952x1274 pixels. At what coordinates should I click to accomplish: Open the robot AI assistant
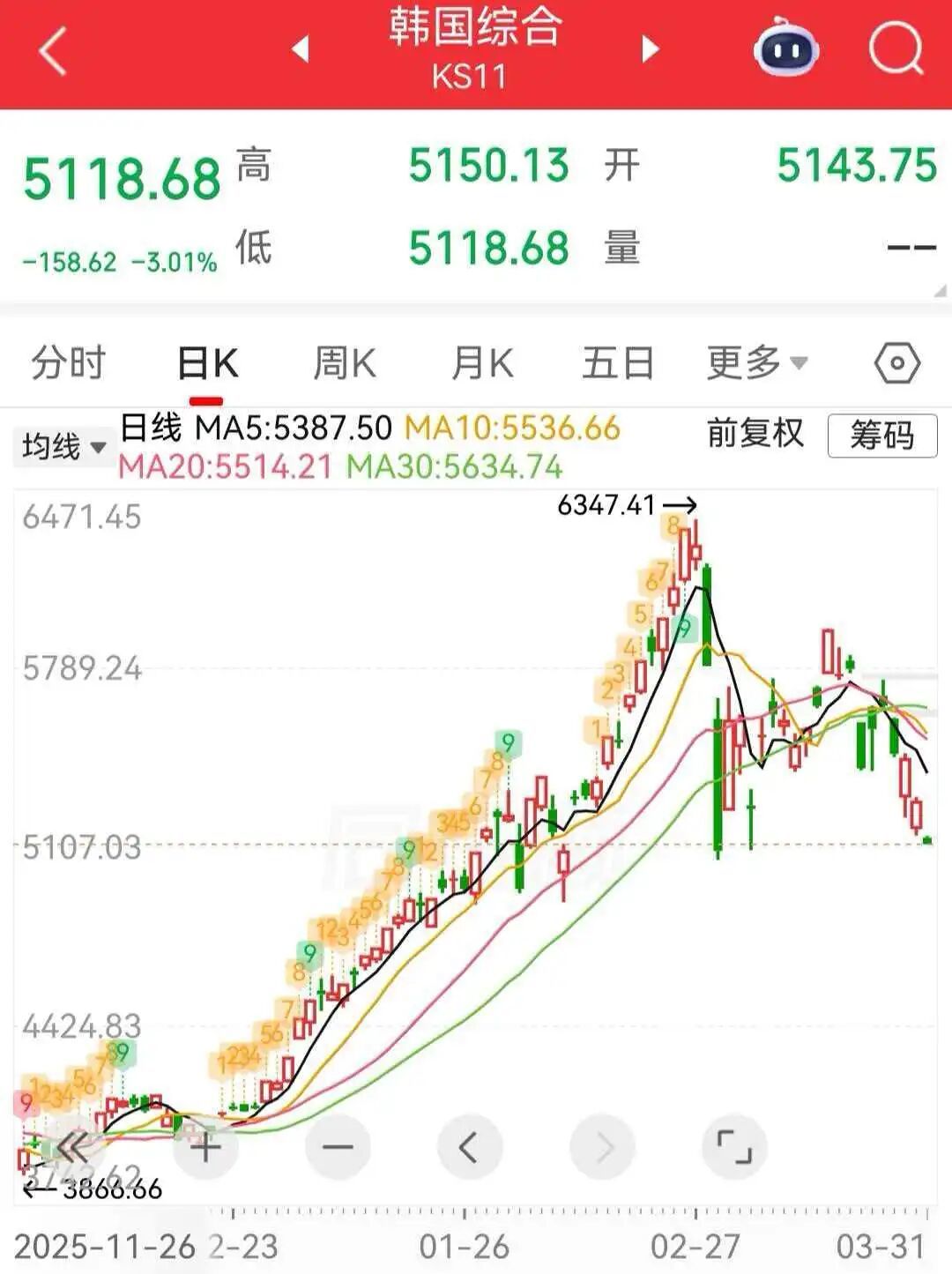(x=786, y=49)
